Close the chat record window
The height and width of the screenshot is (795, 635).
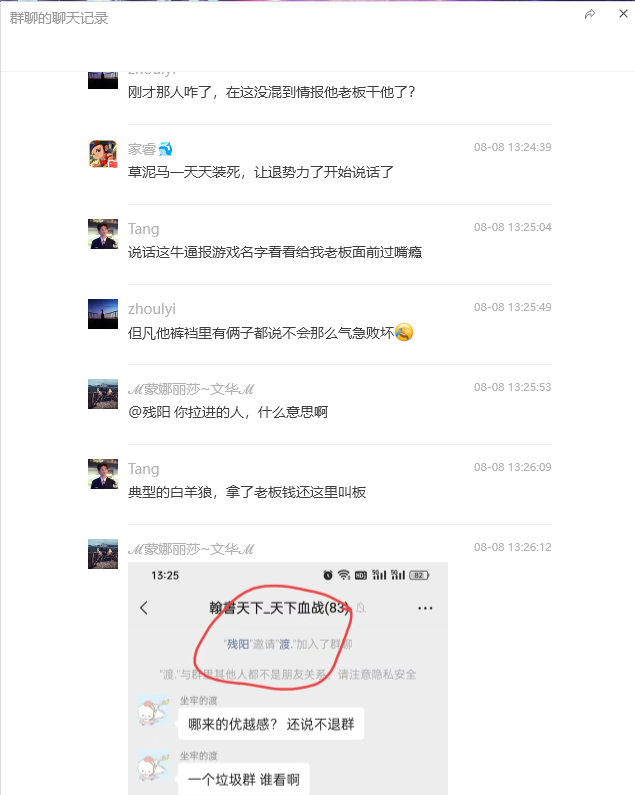[x=621, y=14]
